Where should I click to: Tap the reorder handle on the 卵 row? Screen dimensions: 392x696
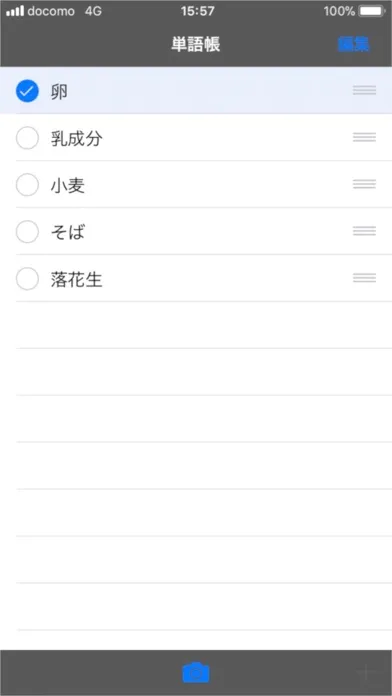click(364, 91)
